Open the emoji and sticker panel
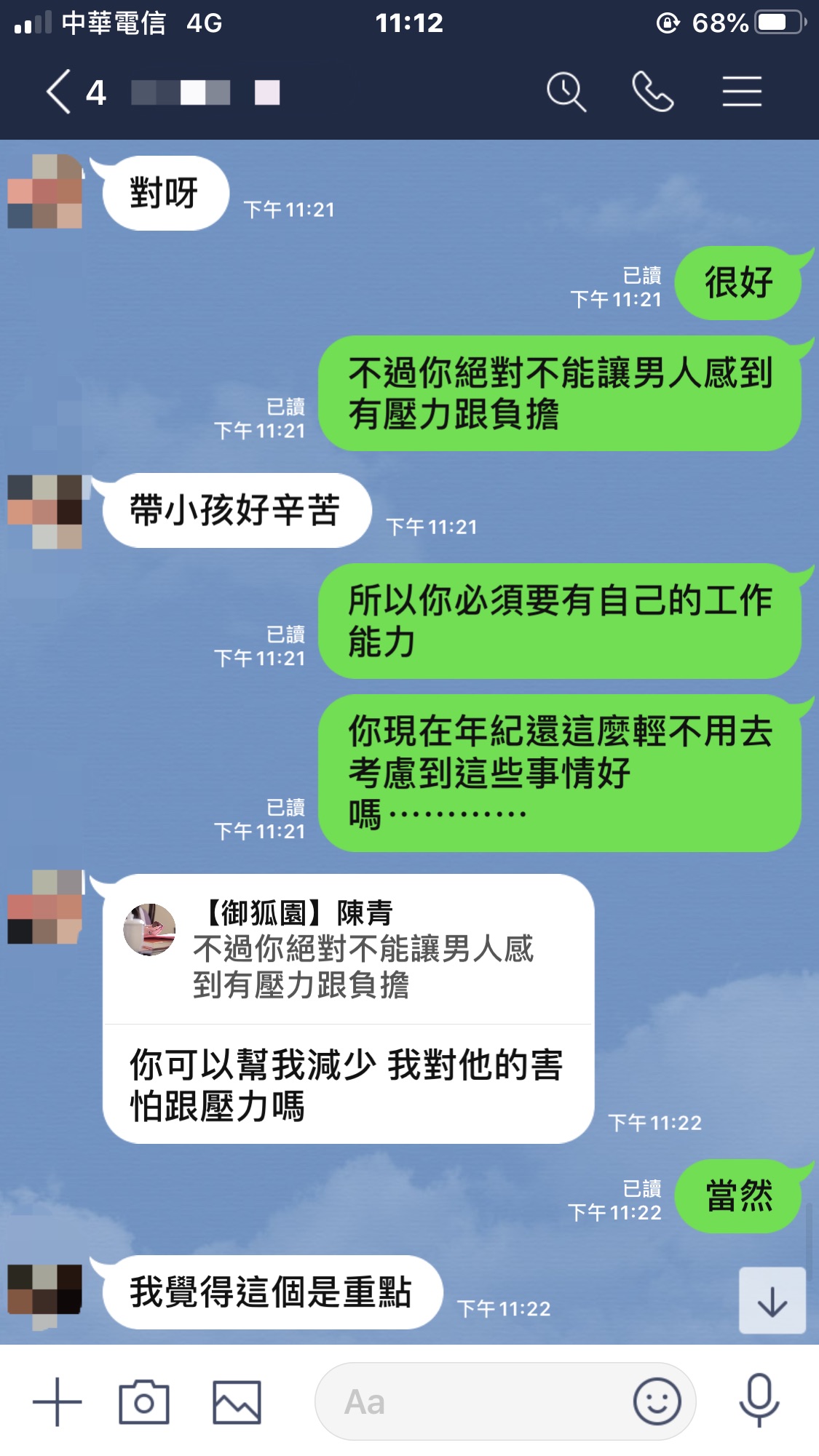Screen dimensions: 819x1456 click(x=657, y=1401)
